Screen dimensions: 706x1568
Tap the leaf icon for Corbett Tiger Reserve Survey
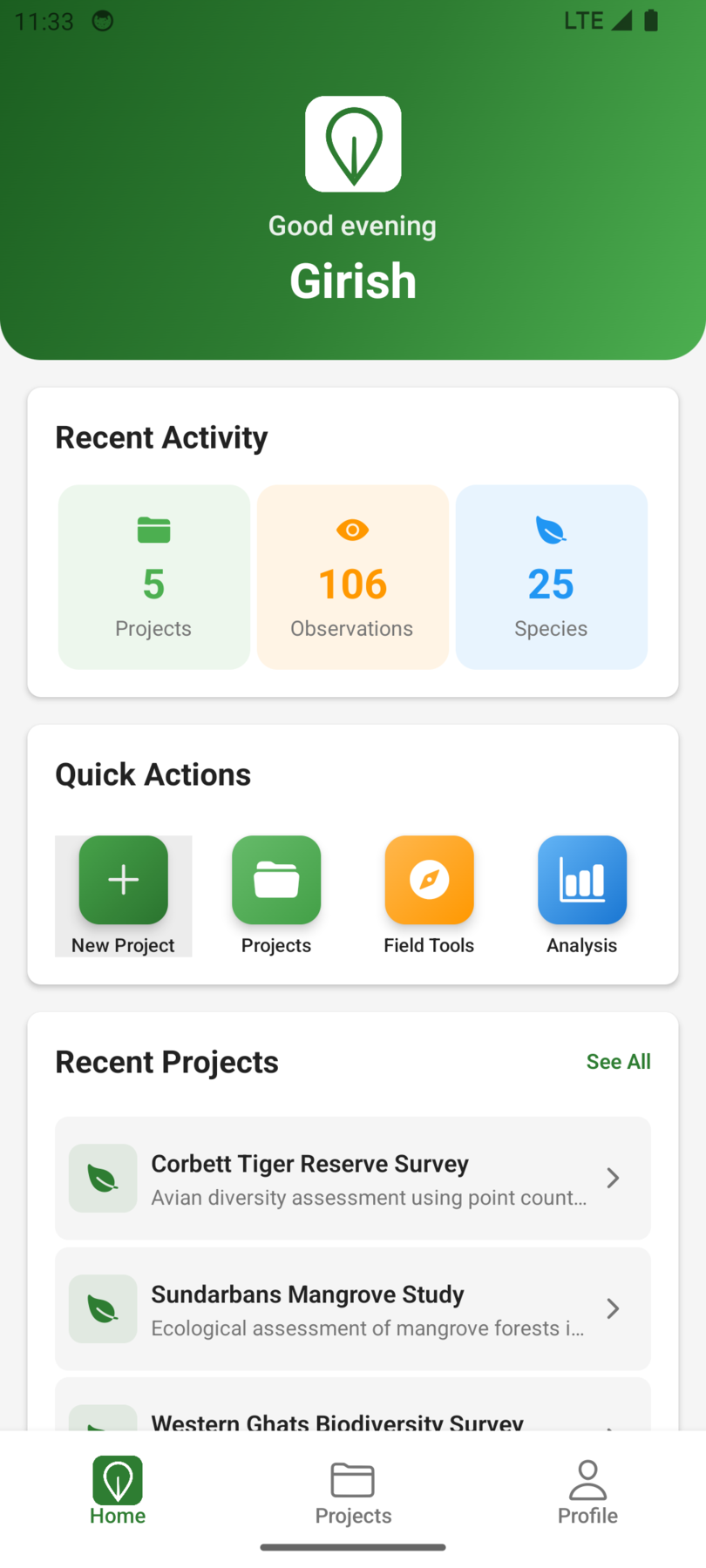102,1178
